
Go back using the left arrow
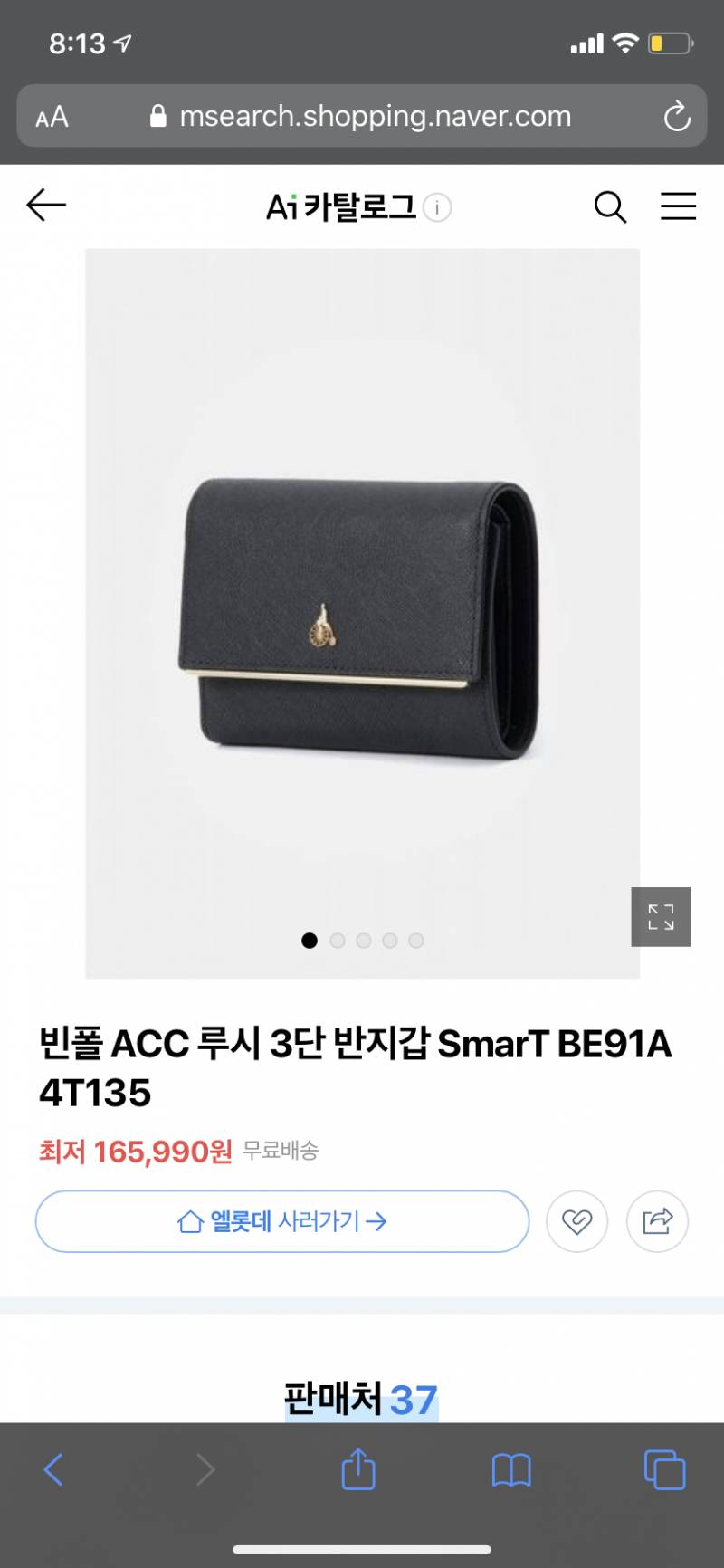click(x=46, y=206)
